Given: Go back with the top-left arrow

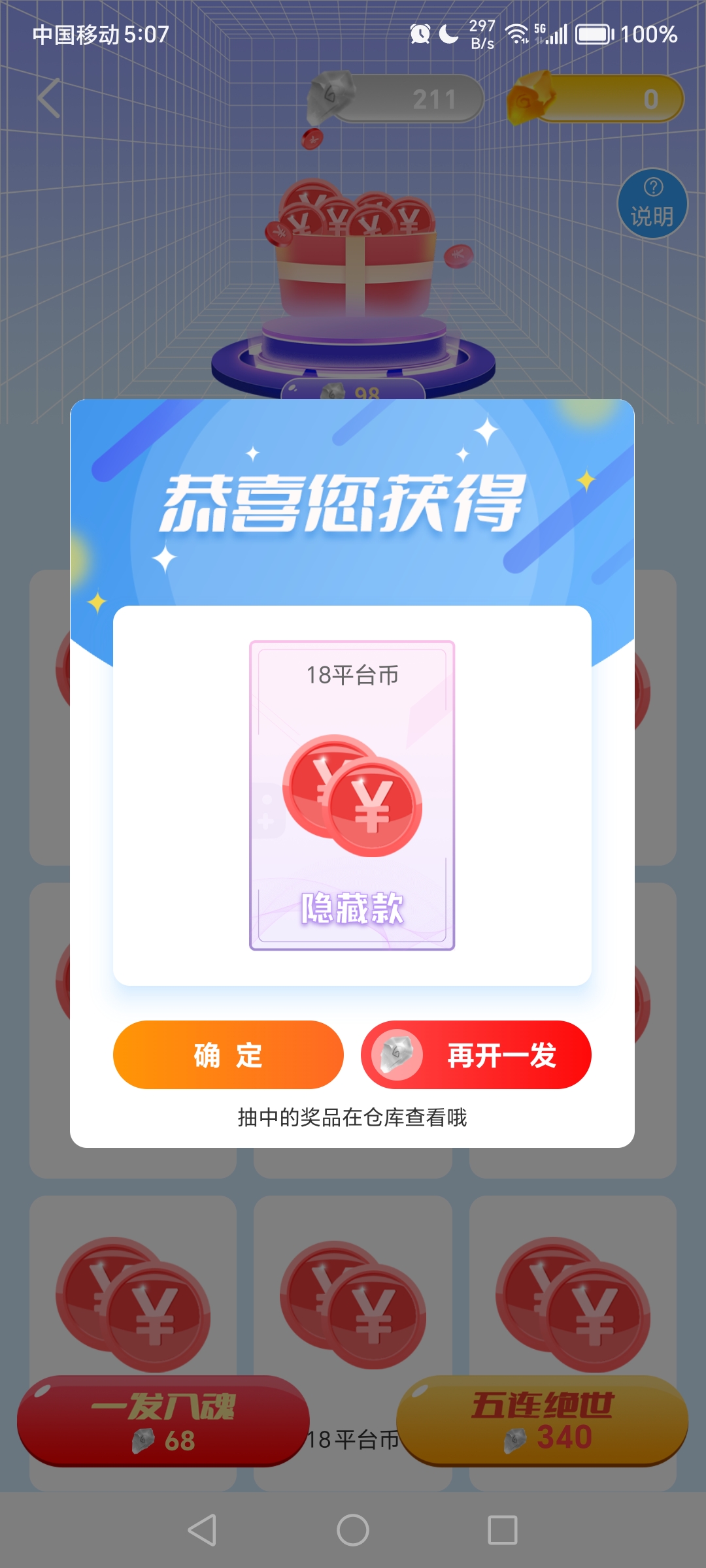Looking at the screenshot, I should (x=50, y=99).
